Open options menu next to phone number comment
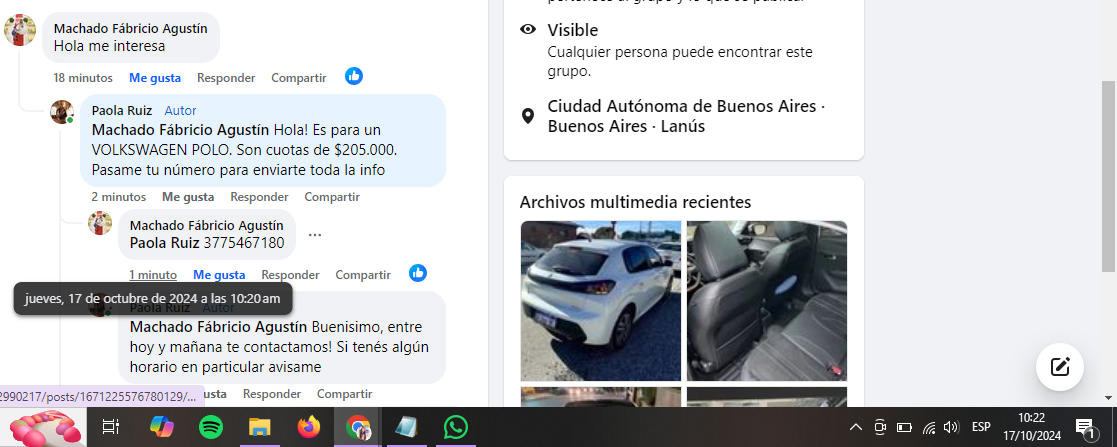This screenshot has width=1117, height=447. 315,235
